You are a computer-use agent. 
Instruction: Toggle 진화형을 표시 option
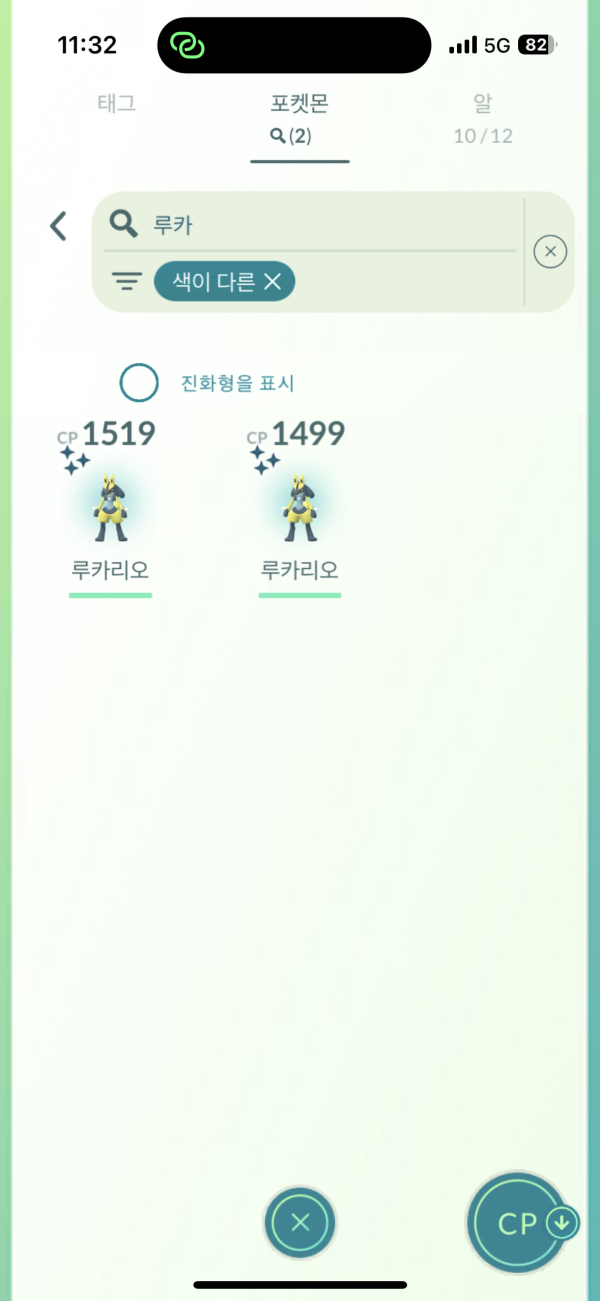pos(139,383)
